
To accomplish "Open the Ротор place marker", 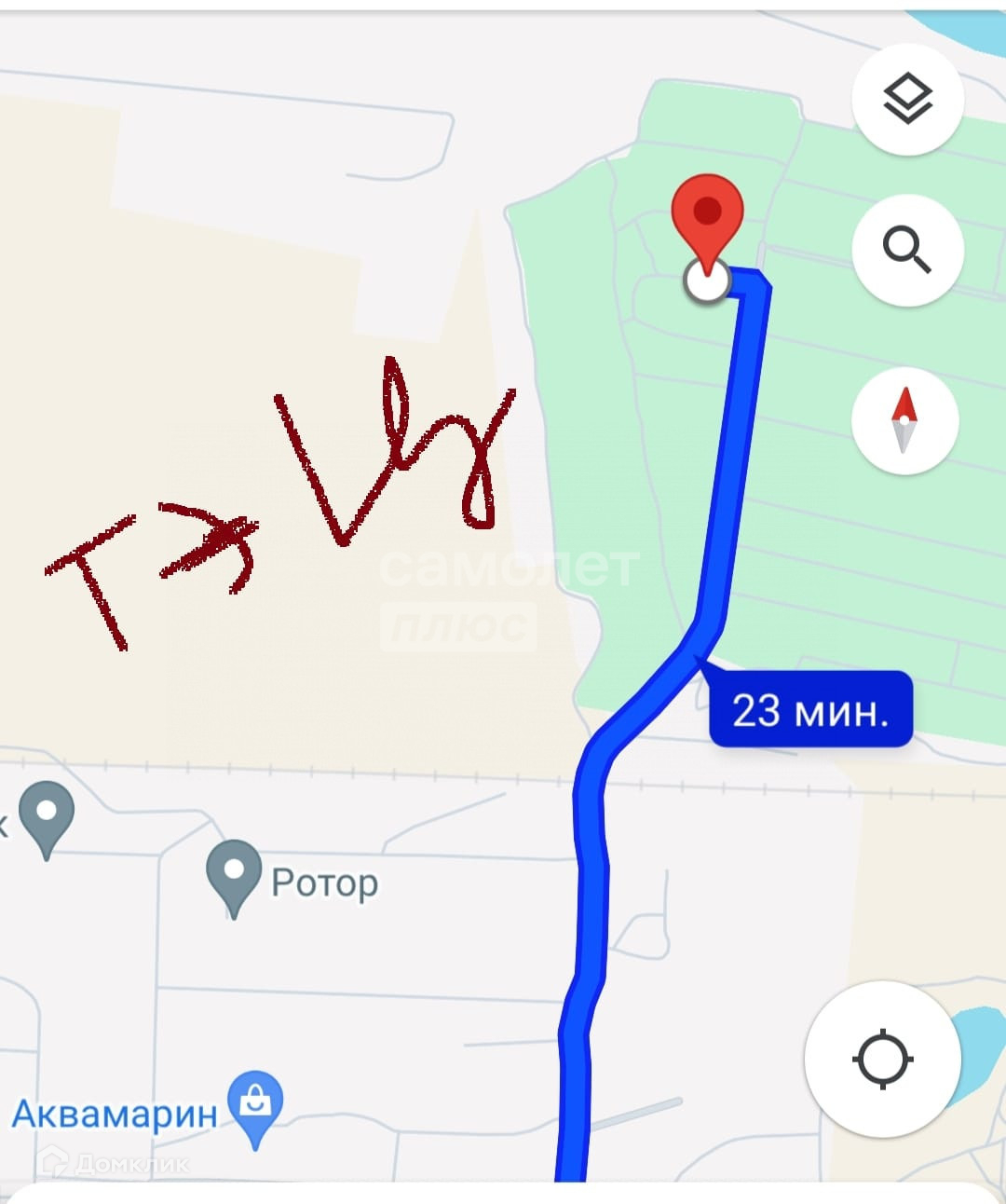I will pos(235,878).
